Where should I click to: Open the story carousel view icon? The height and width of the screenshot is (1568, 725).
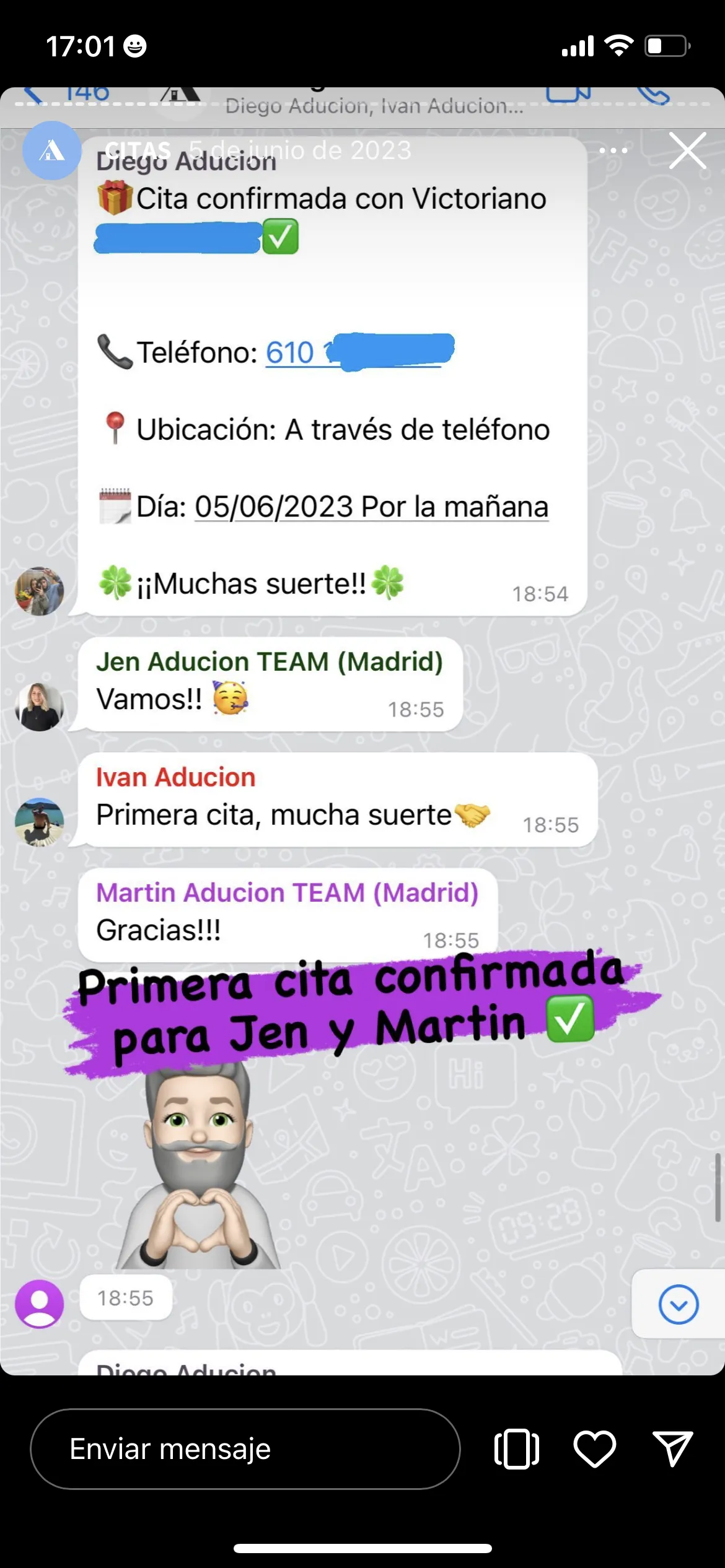(x=516, y=1450)
